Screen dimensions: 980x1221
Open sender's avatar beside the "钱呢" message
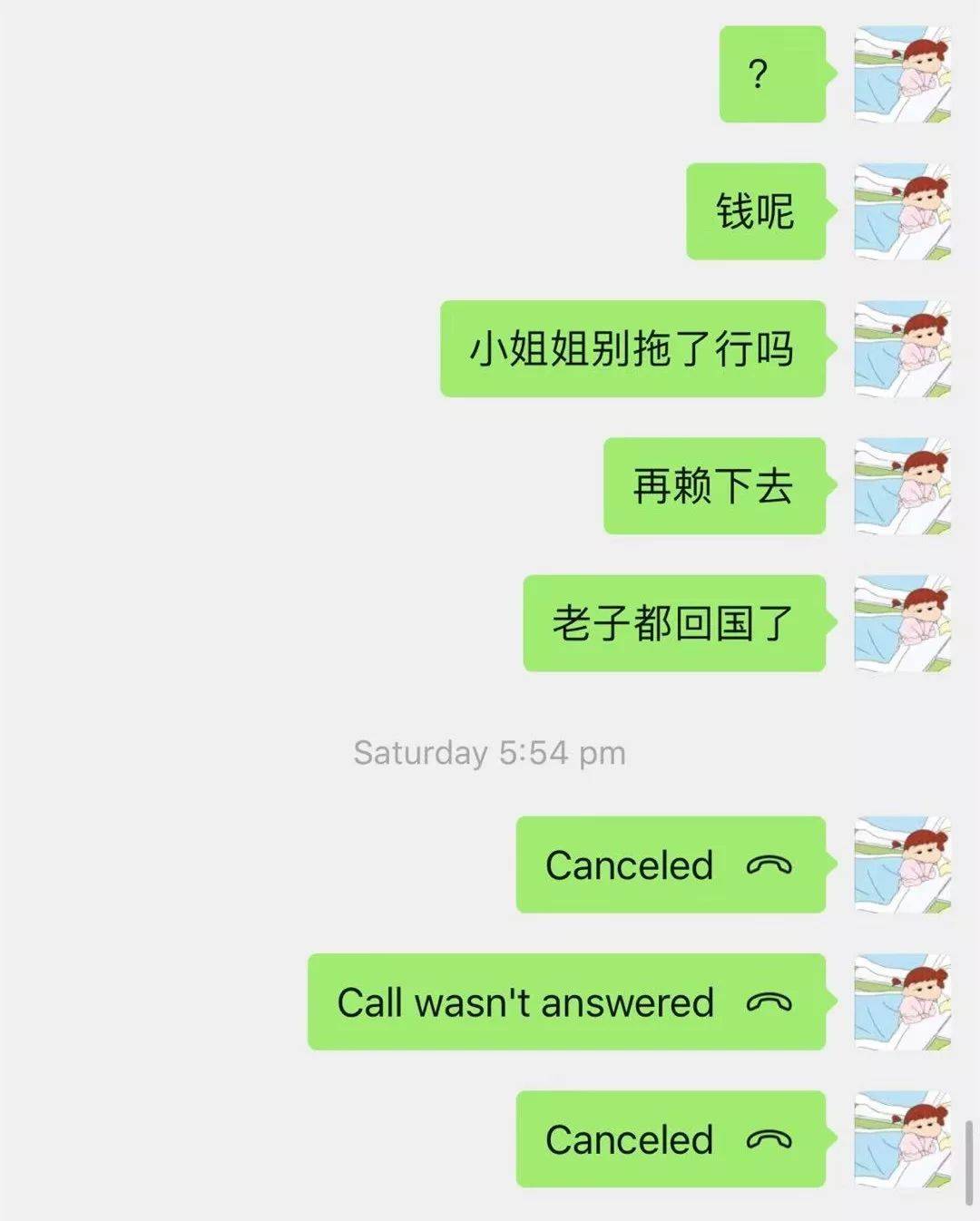tap(902, 211)
